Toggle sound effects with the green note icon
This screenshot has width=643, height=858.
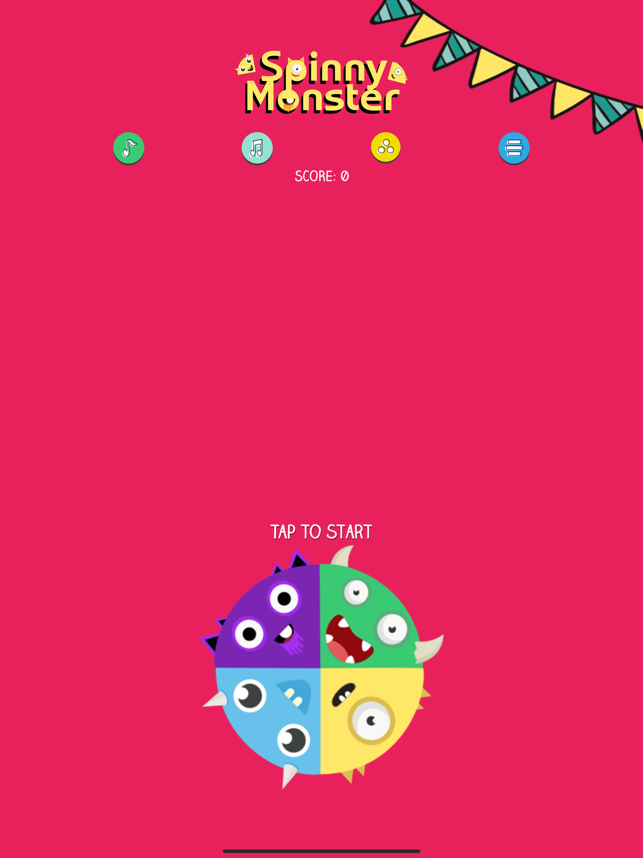pos(128,148)
